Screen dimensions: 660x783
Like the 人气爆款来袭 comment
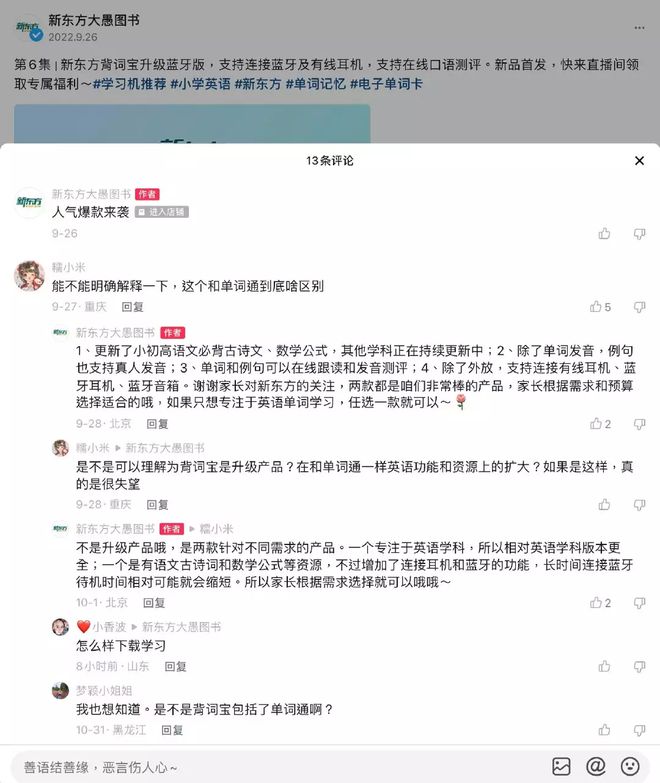pos(604,233)
